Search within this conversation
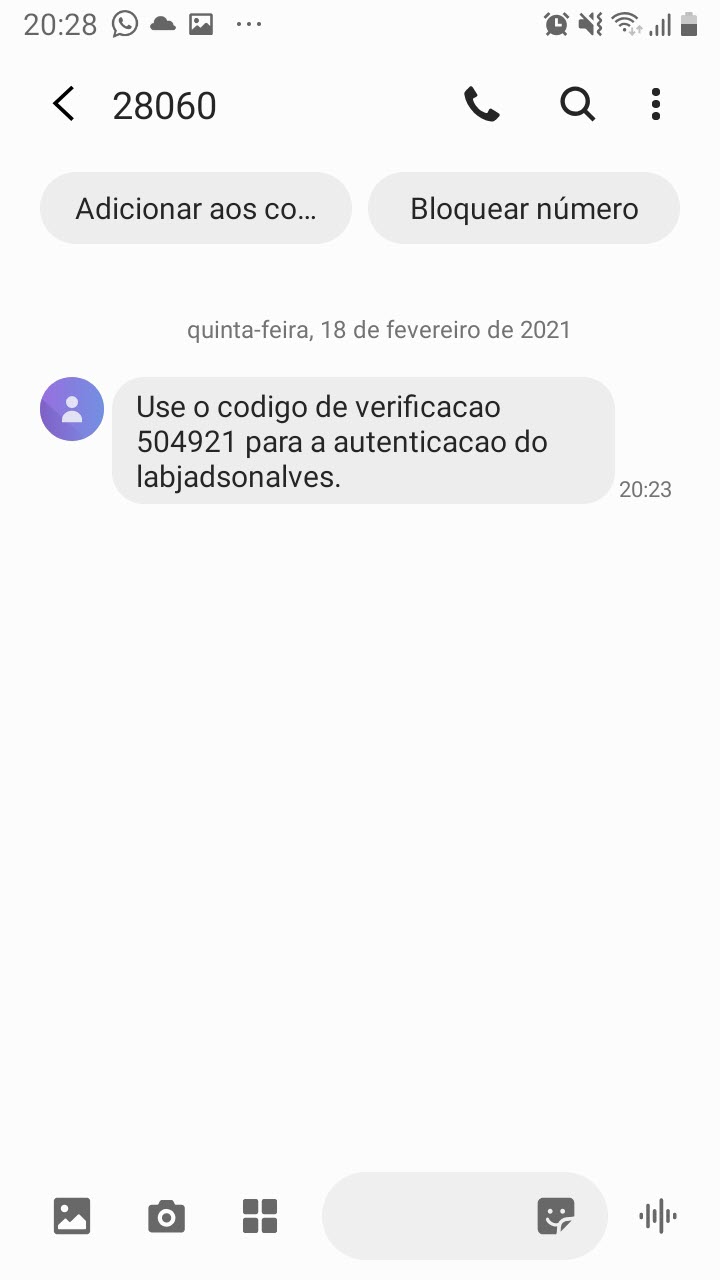This screenshot has width=720, height=1280. click(x=577, y=104)
